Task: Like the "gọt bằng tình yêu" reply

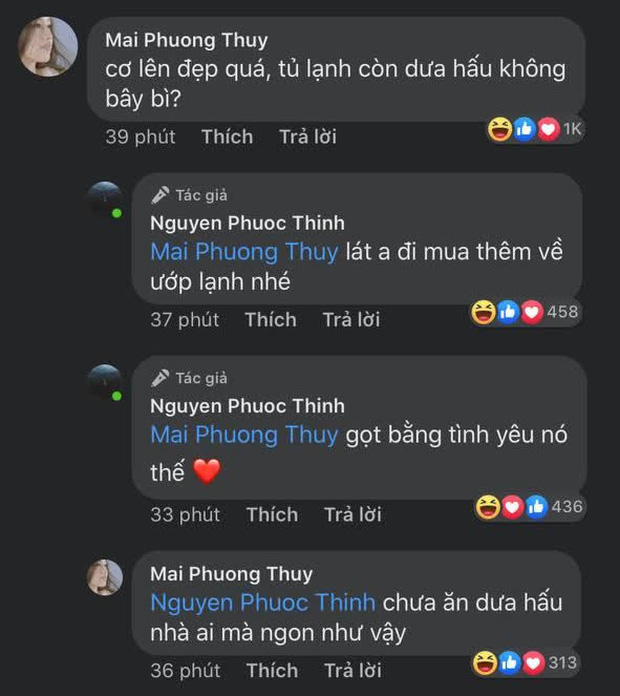Action: pos(272,515)
